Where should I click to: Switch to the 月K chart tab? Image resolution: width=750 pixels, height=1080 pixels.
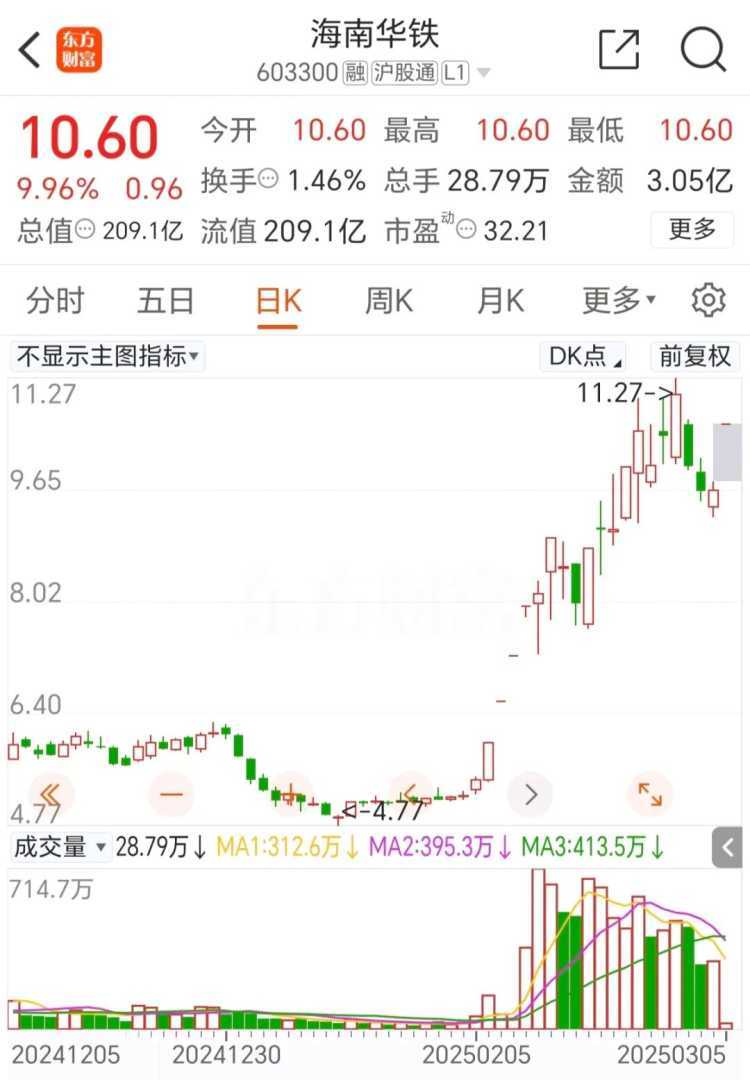pyautogui.click(x=500, y=300)
